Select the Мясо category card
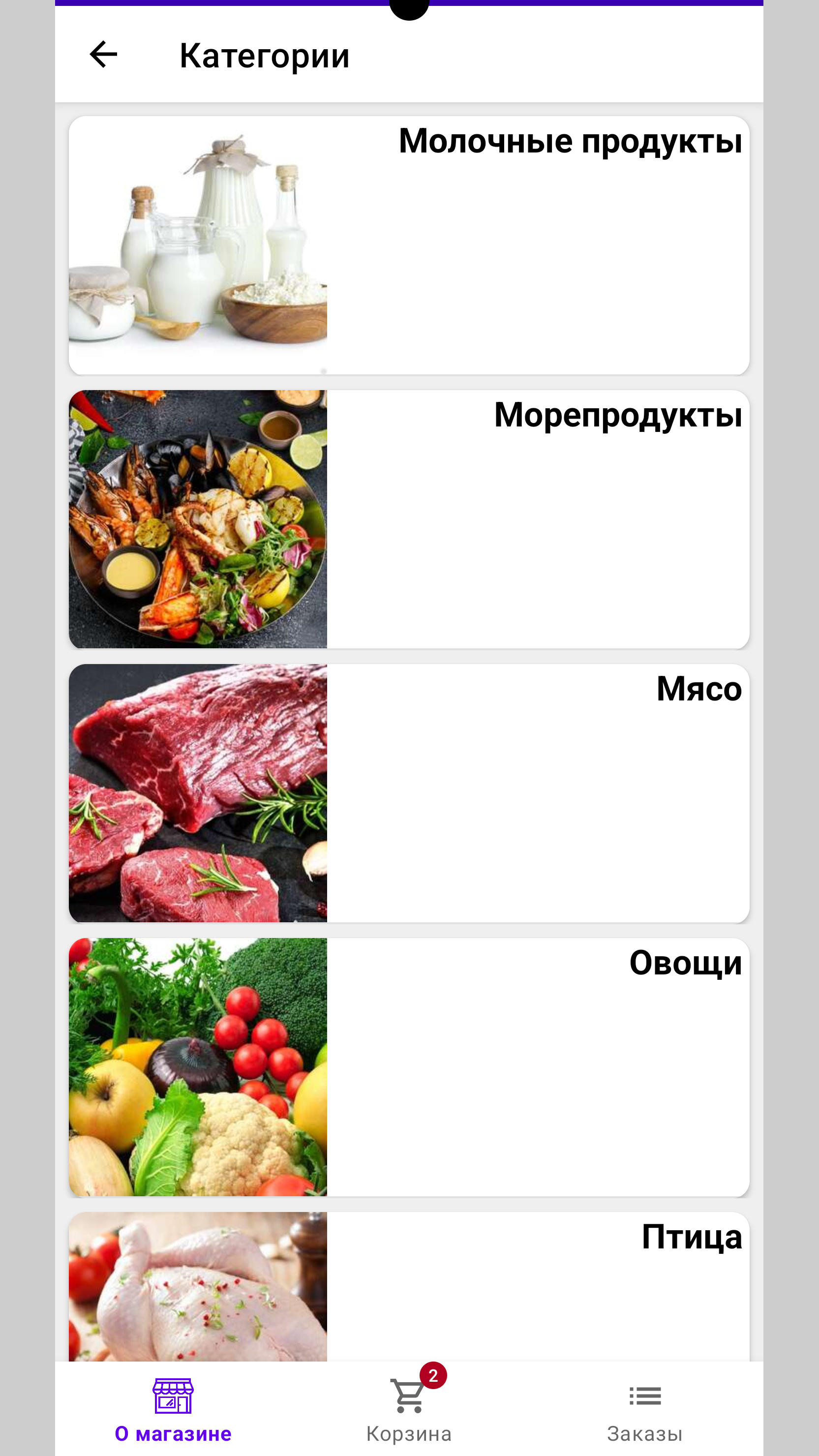The height and width of the screenshot is (1456, 819). (x=409, y=793)
